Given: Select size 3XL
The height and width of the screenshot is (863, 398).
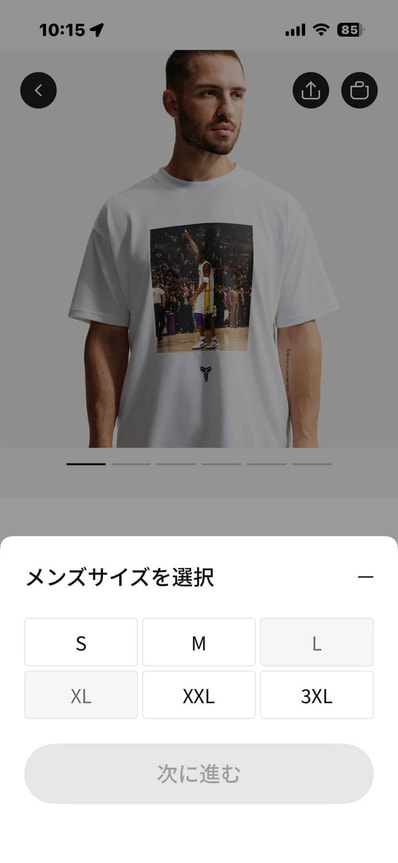Looking at the screenshot, I should [317, 695].
